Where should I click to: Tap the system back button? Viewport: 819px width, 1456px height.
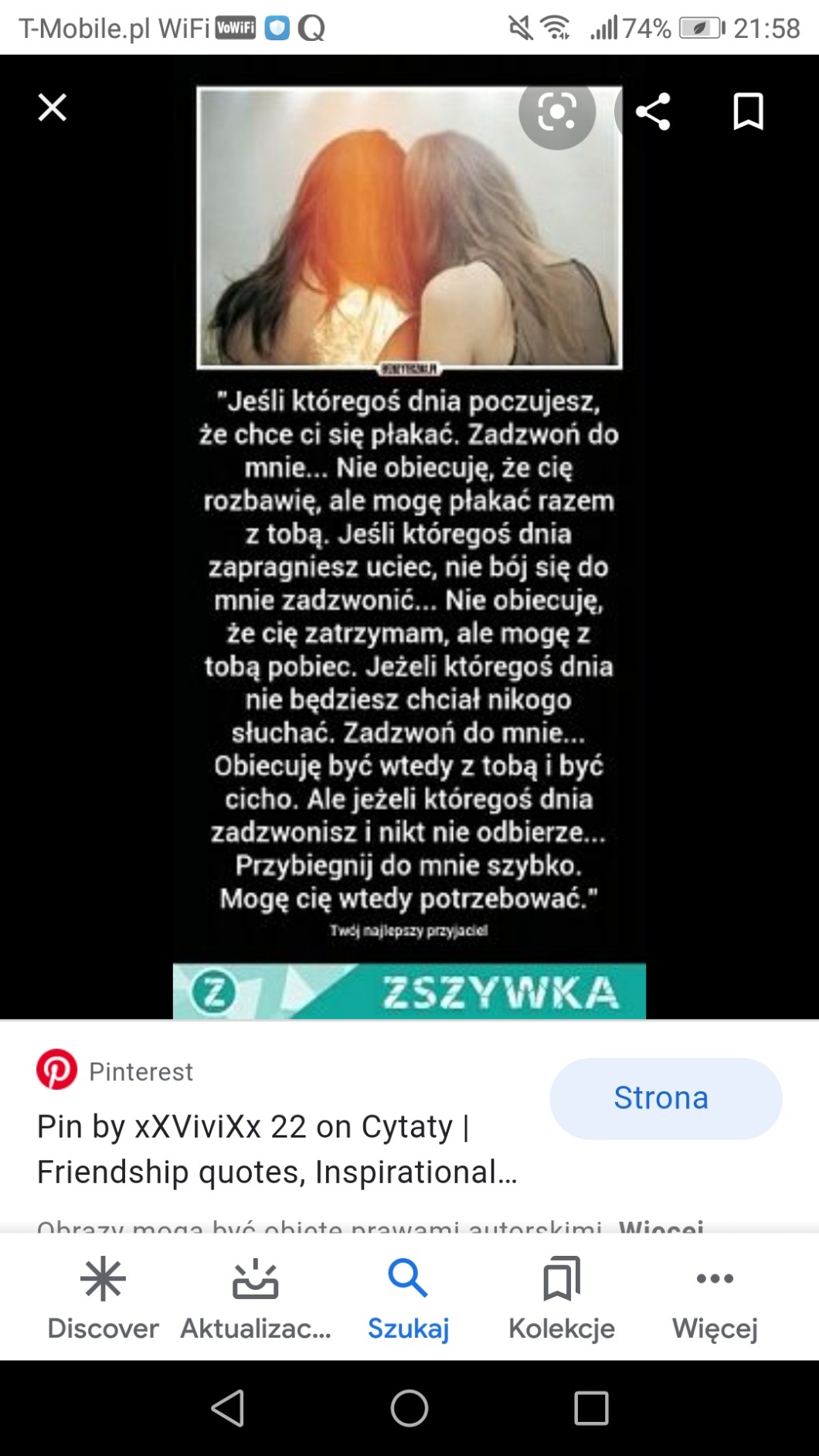228,1408
